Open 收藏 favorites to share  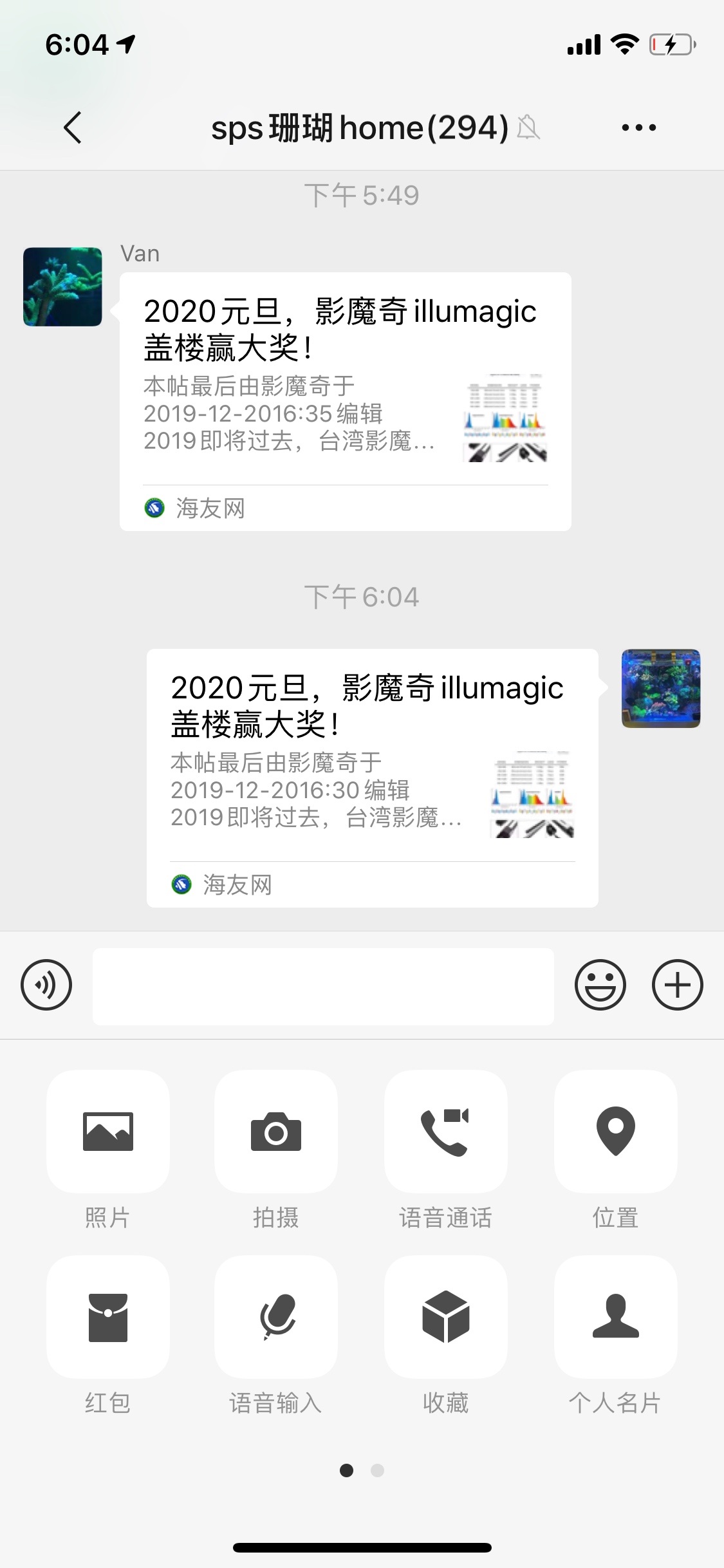(445, 1317)
